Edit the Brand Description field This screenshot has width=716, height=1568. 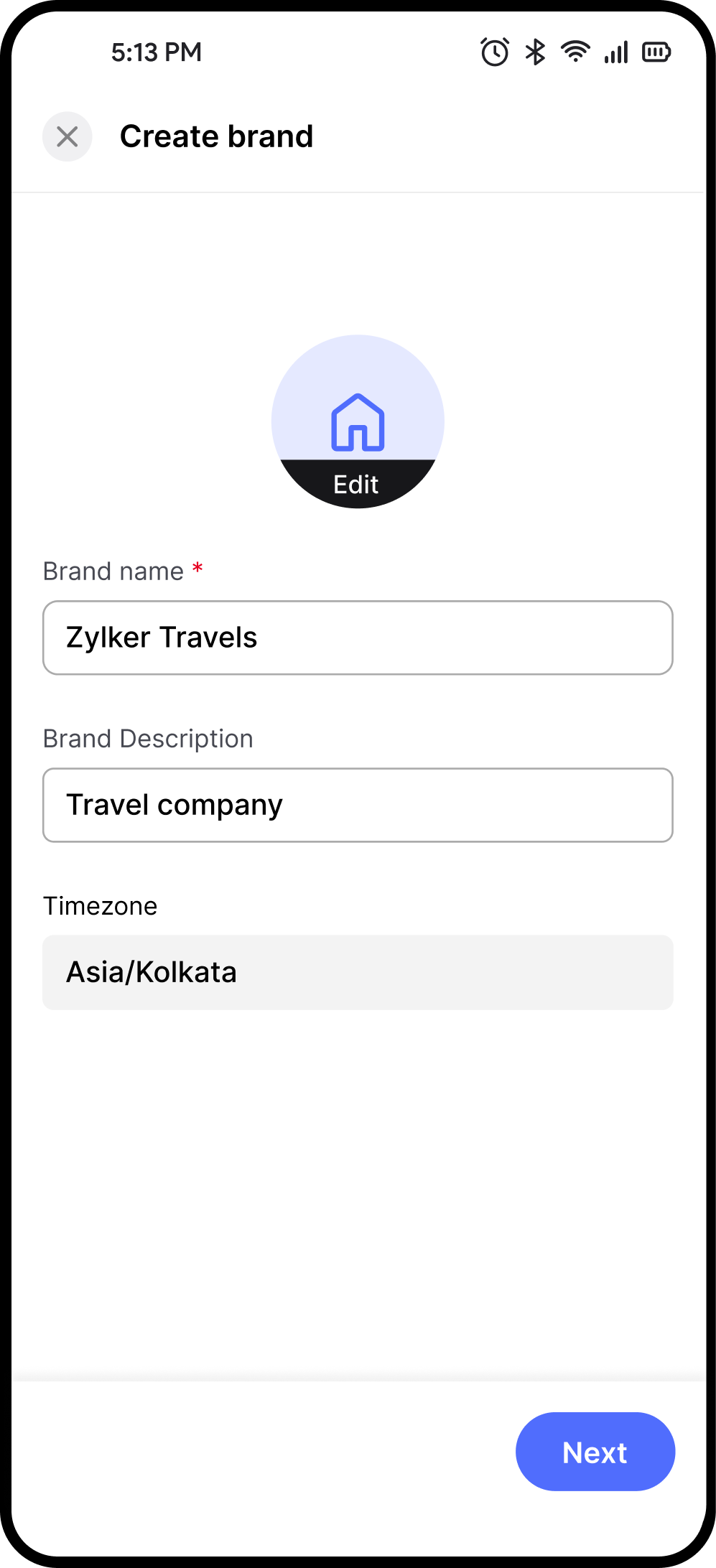358,805
